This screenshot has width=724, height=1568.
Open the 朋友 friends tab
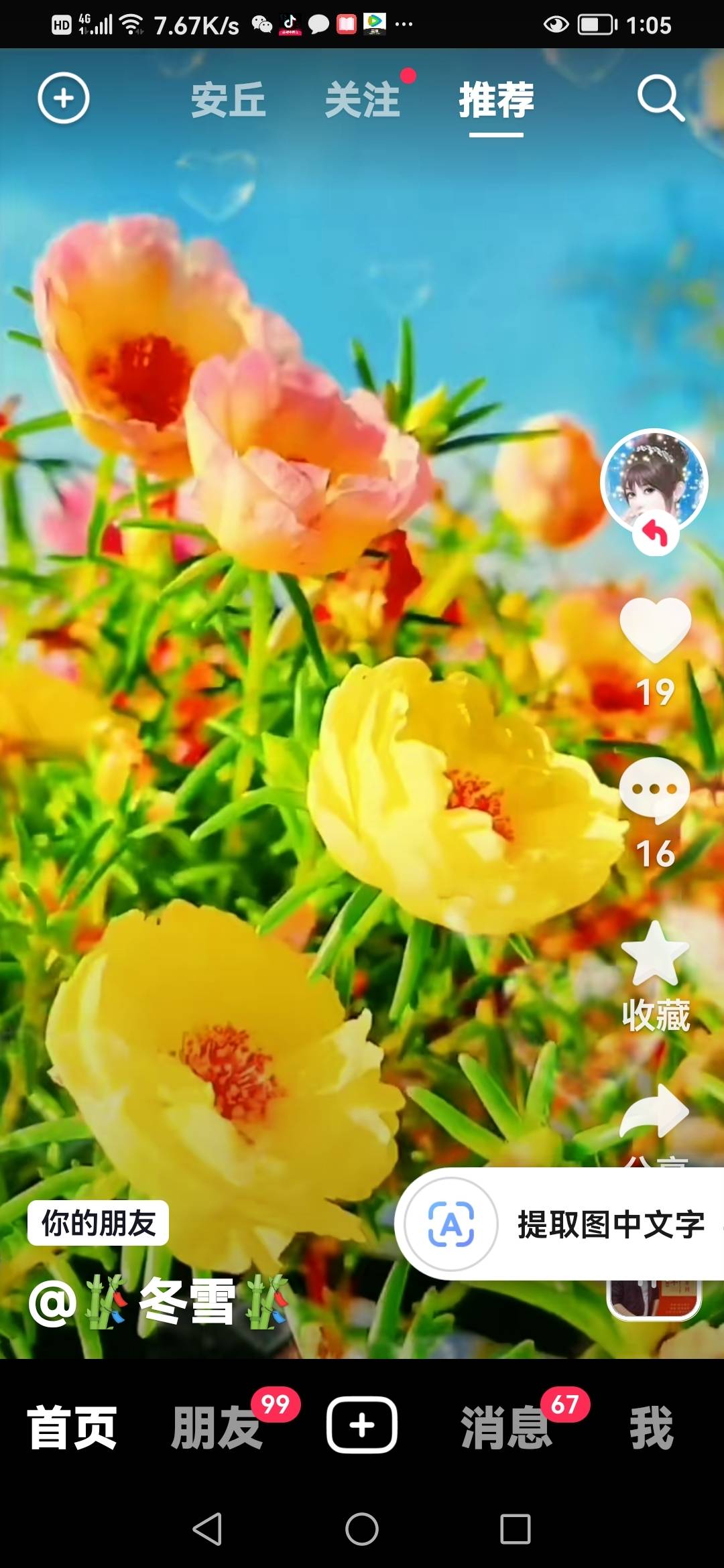(x=216, y=1427)
